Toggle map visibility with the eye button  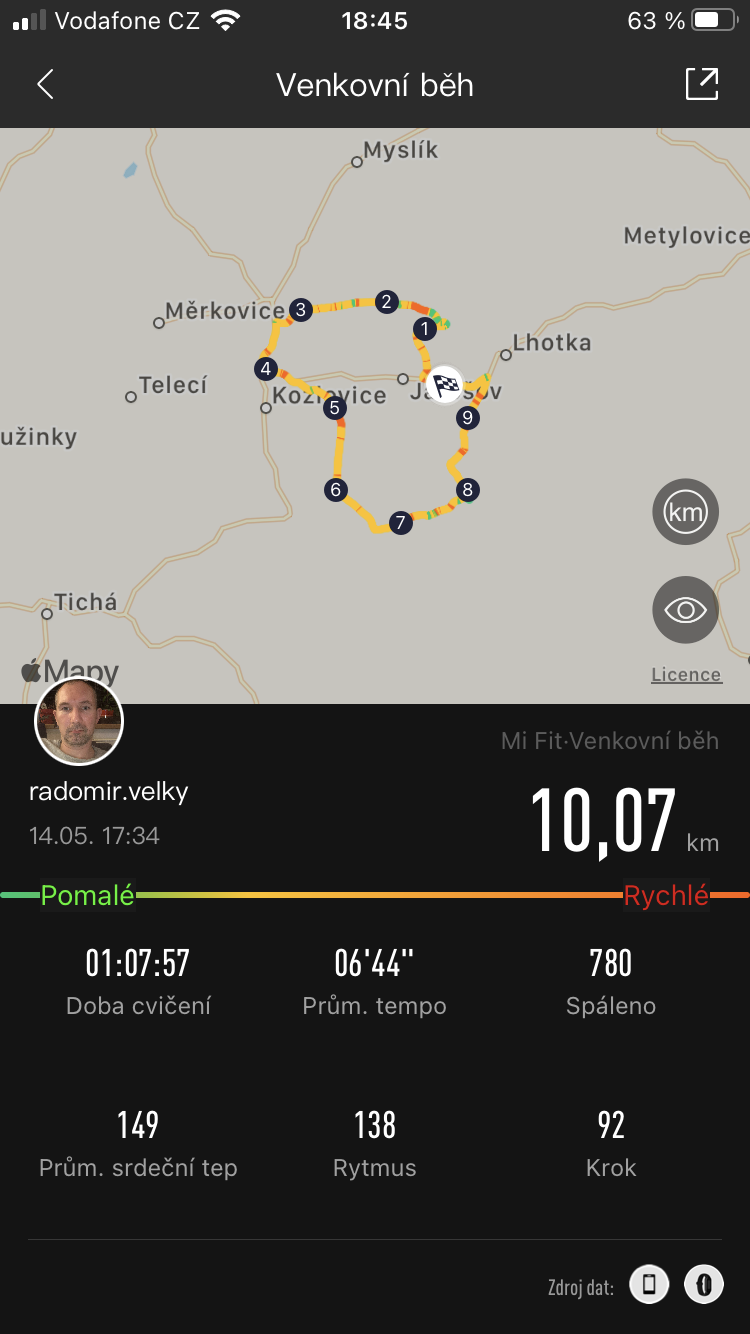coord(685,609)
